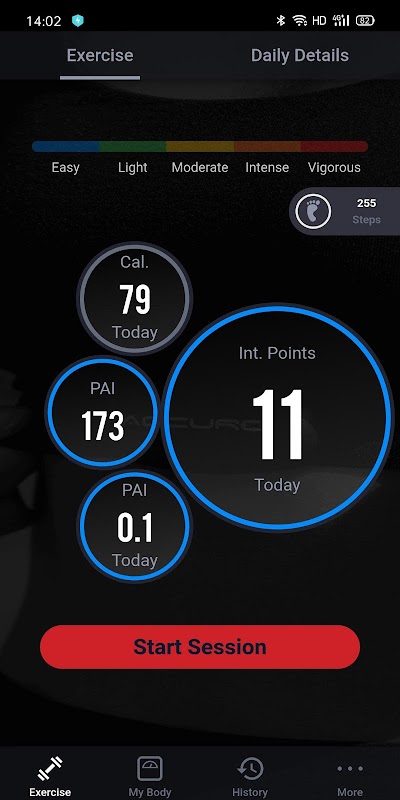This screenshot has height=800, width=400.
Task: Go to My Body in bottom navigation
Action: pyautogui.click(x=150, y=777)
